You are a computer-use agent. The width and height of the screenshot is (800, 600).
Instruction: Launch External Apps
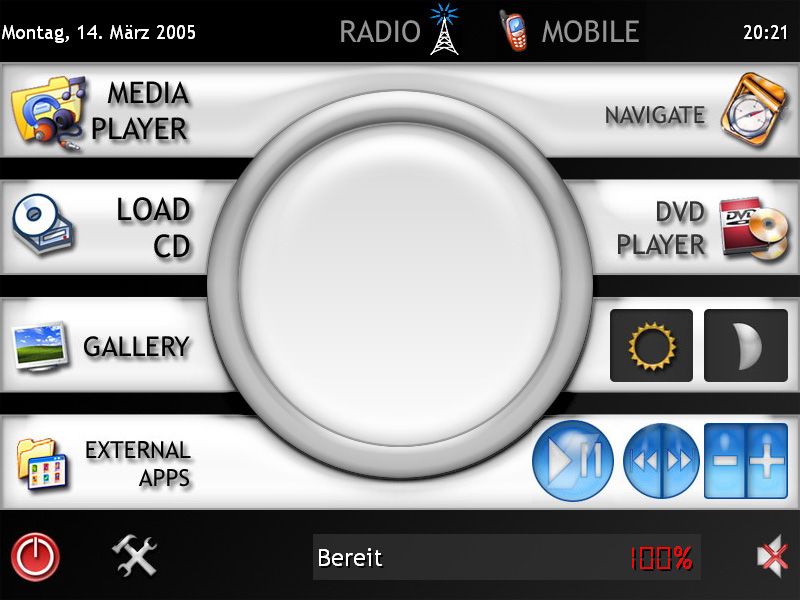coord(100,464)
